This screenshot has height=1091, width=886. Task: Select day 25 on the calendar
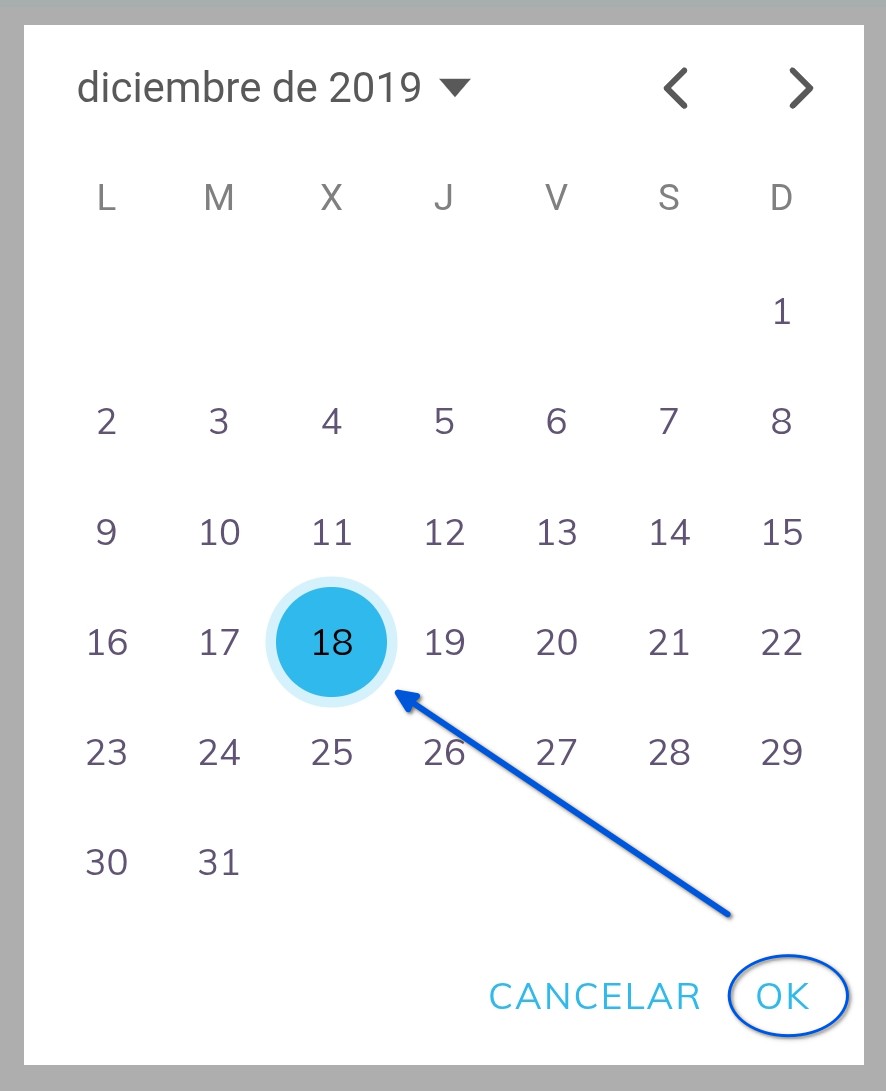(331, 752)
